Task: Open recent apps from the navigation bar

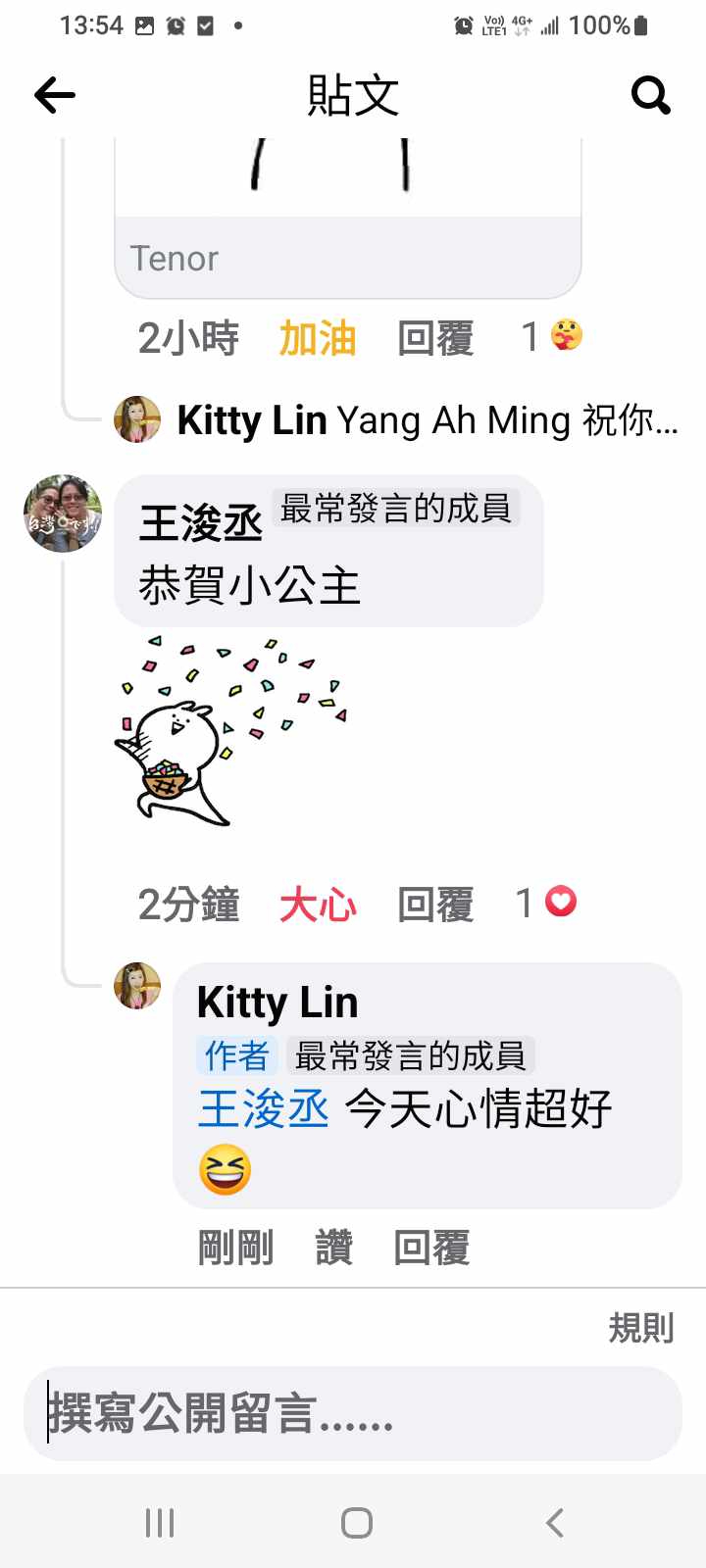Action: point(160,1522)
